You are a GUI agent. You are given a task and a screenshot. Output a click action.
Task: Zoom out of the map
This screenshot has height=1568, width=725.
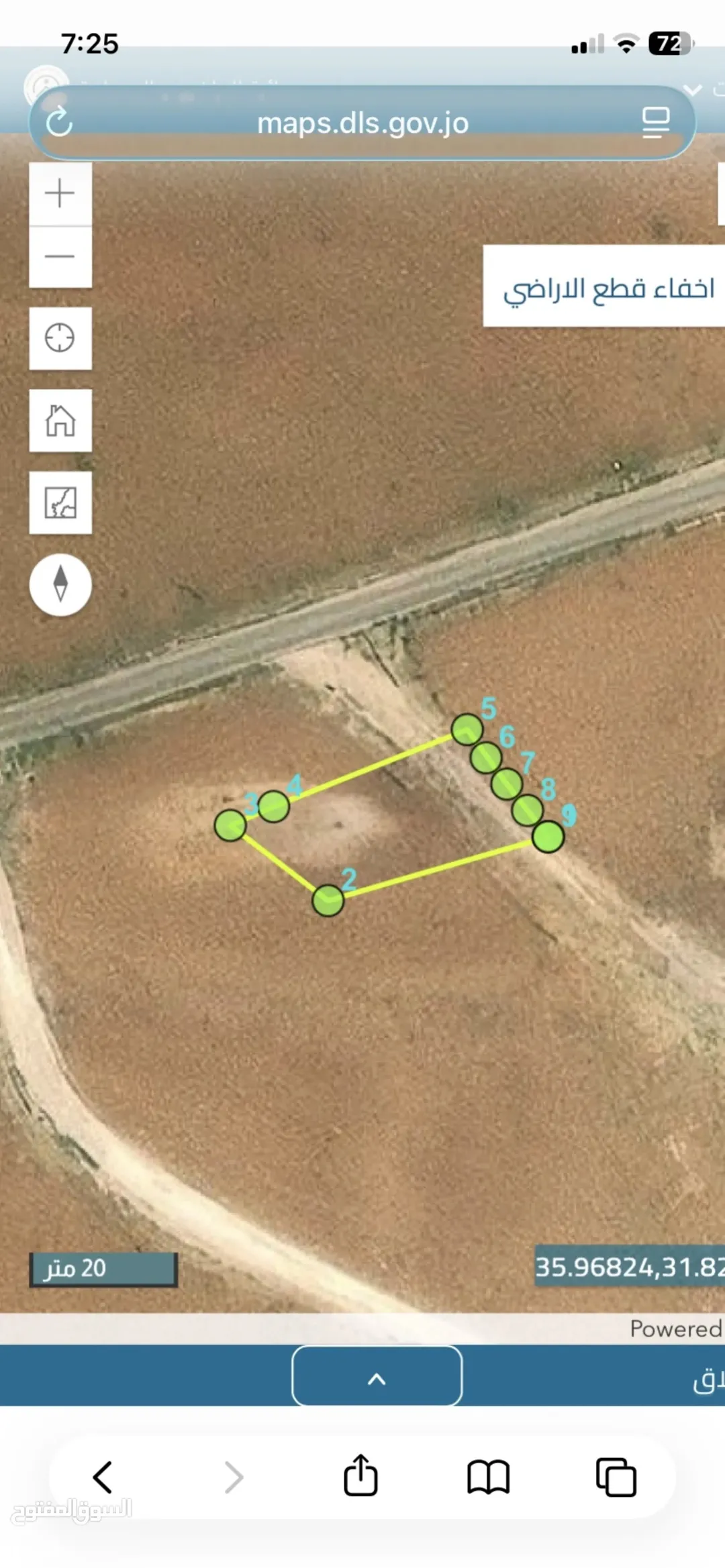pyautogui.click(x=60, y=256)
